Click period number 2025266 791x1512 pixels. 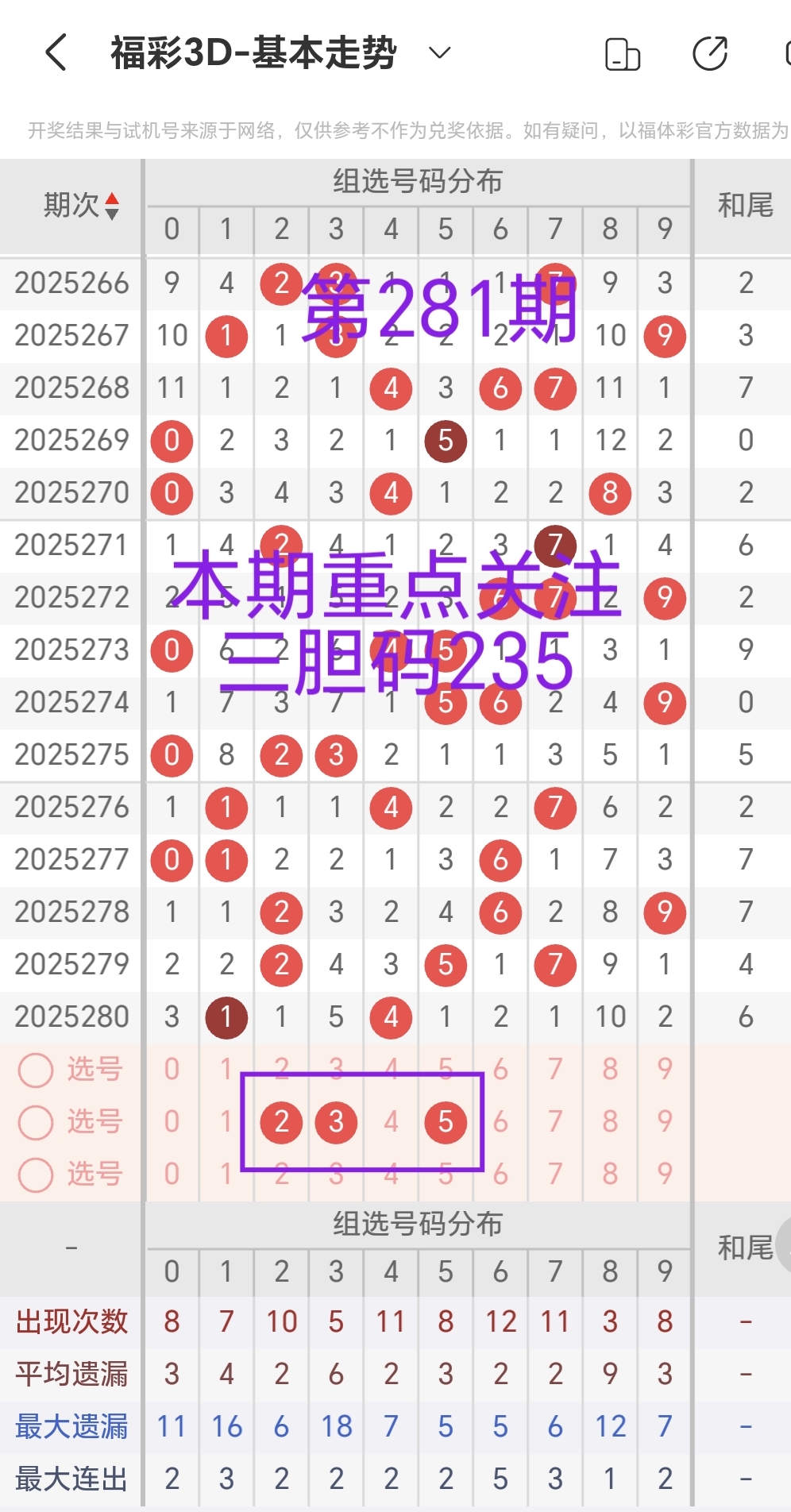[71, 283]
